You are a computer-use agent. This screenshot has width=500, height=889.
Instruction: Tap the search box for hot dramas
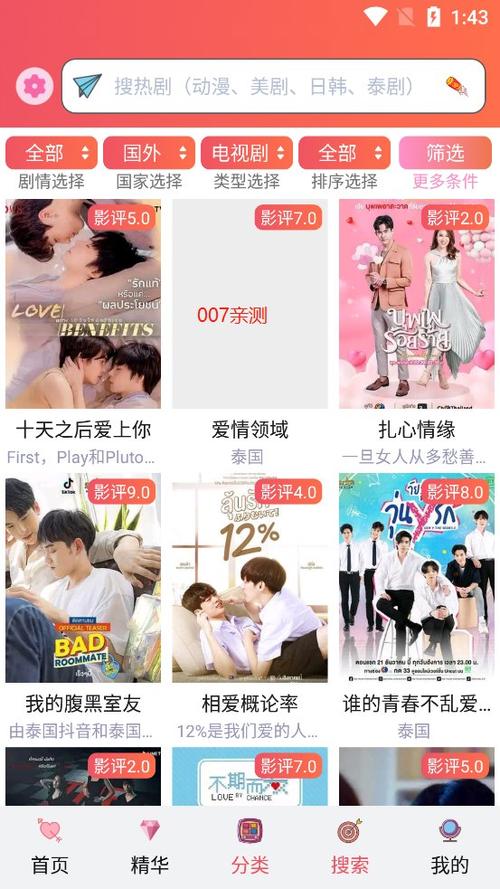pos(273,86)
